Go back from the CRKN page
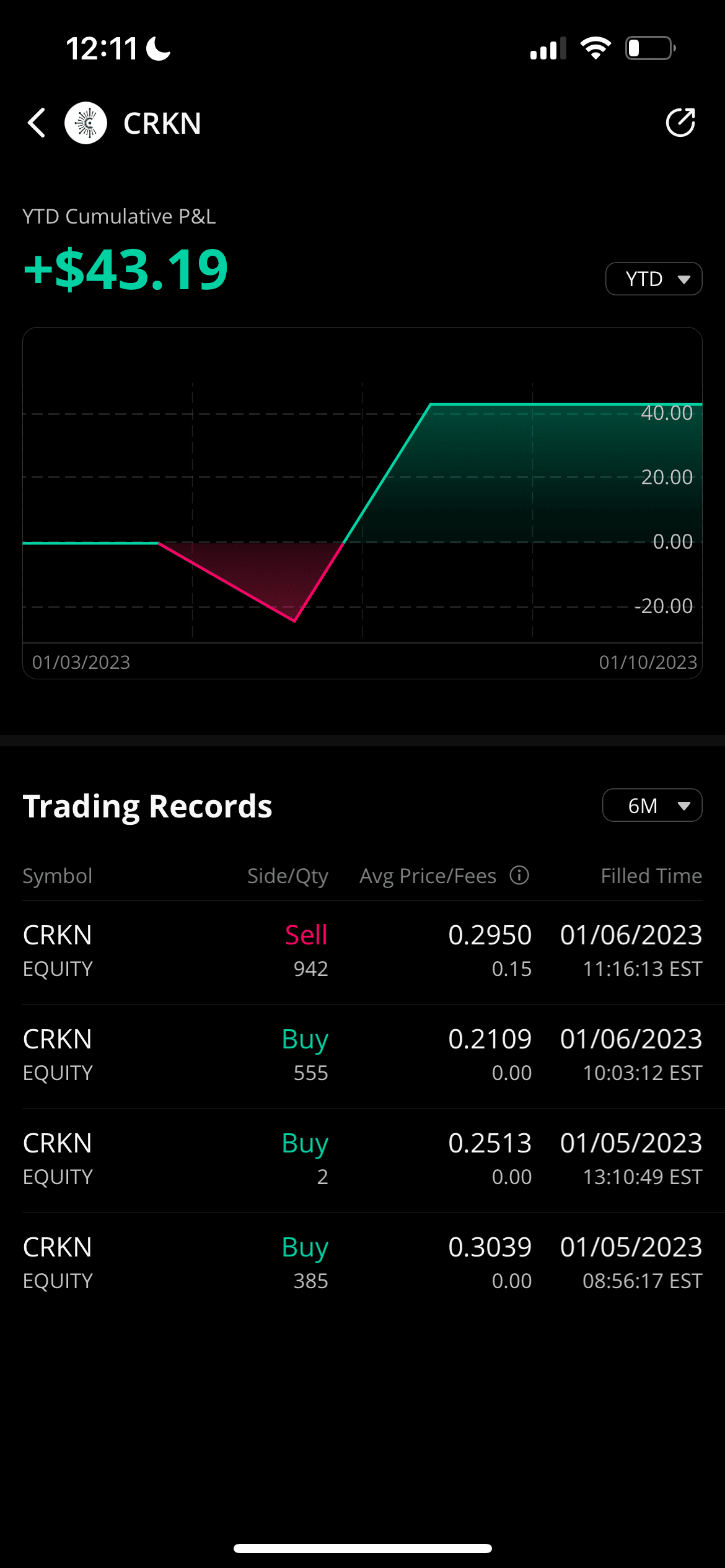Viewport: 725px width, 1568px height. click(37, 123)
